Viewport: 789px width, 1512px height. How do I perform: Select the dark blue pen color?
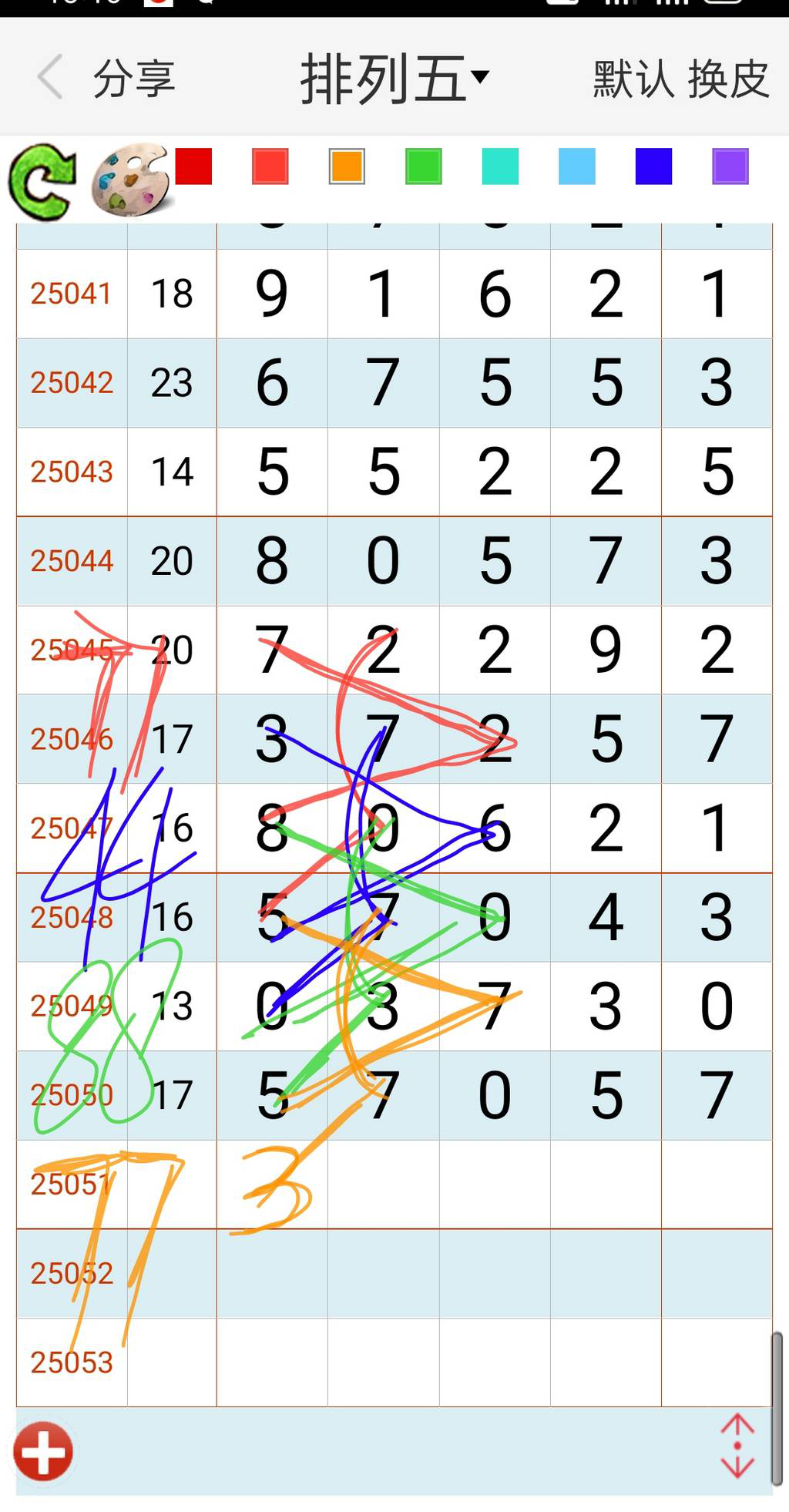point(653,167)
